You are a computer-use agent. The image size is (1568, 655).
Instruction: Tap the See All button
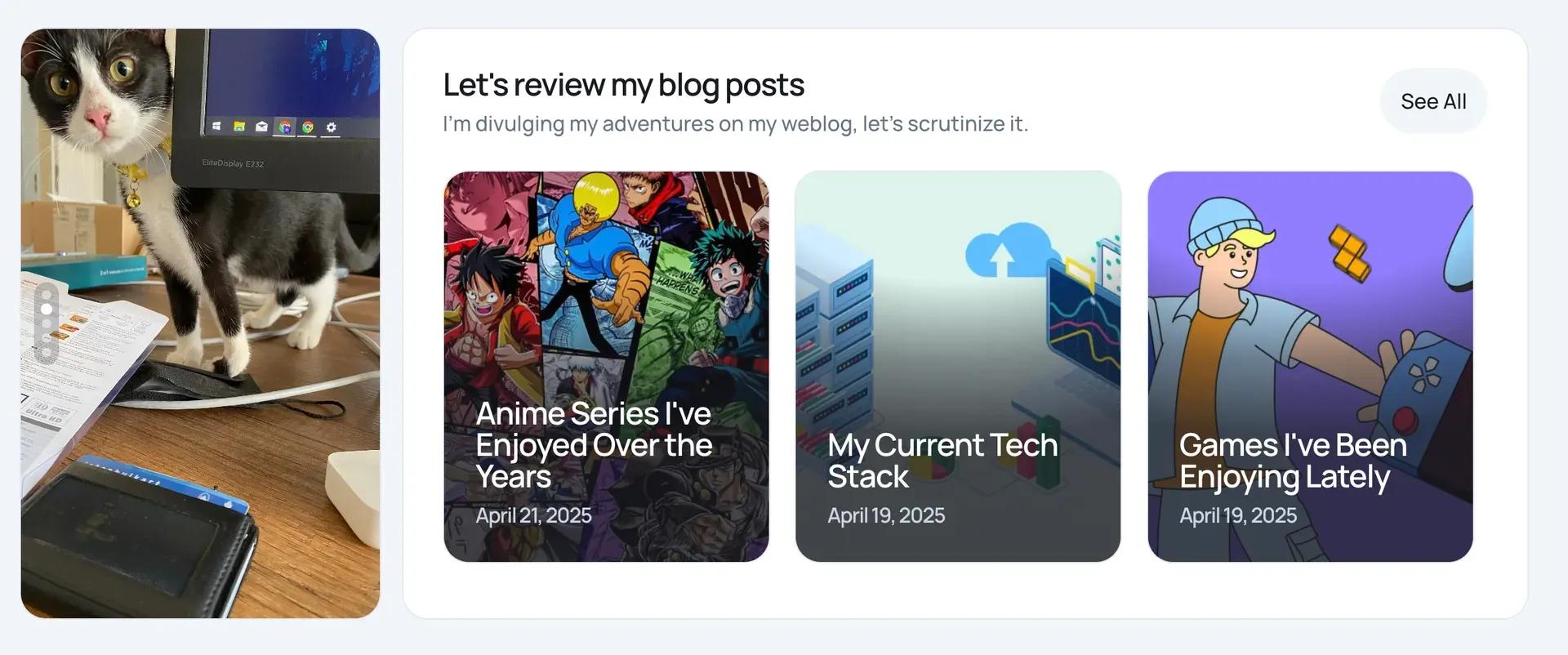(x=1432, y=101)
